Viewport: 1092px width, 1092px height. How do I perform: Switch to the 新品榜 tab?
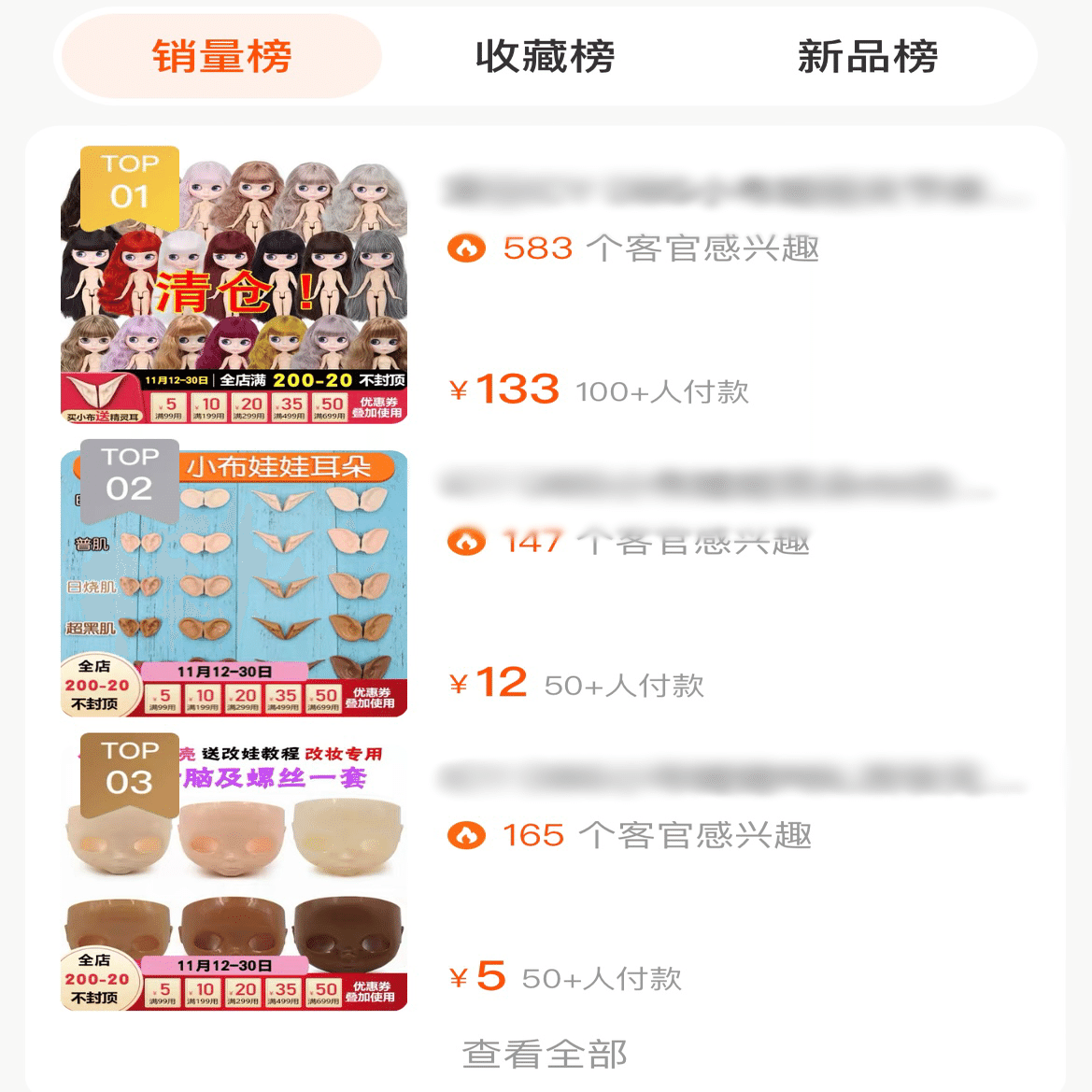[x=867, y=57]
